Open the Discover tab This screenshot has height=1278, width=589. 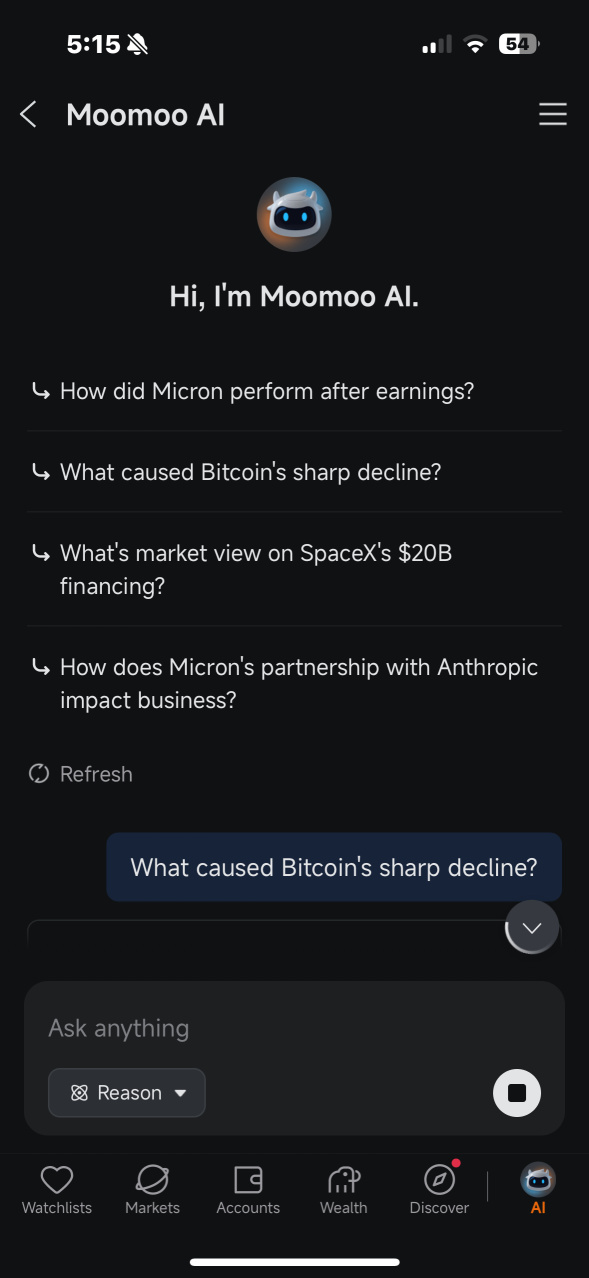(x=439, y=1190)
